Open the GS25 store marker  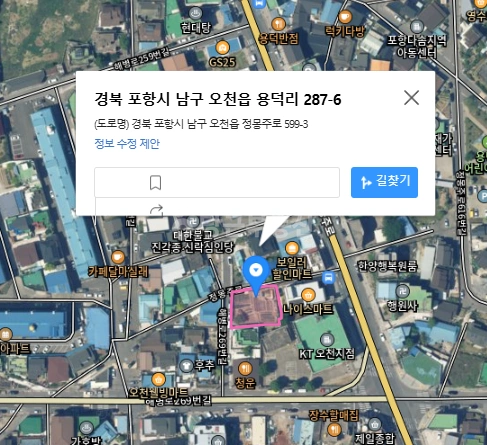[222, 48]
